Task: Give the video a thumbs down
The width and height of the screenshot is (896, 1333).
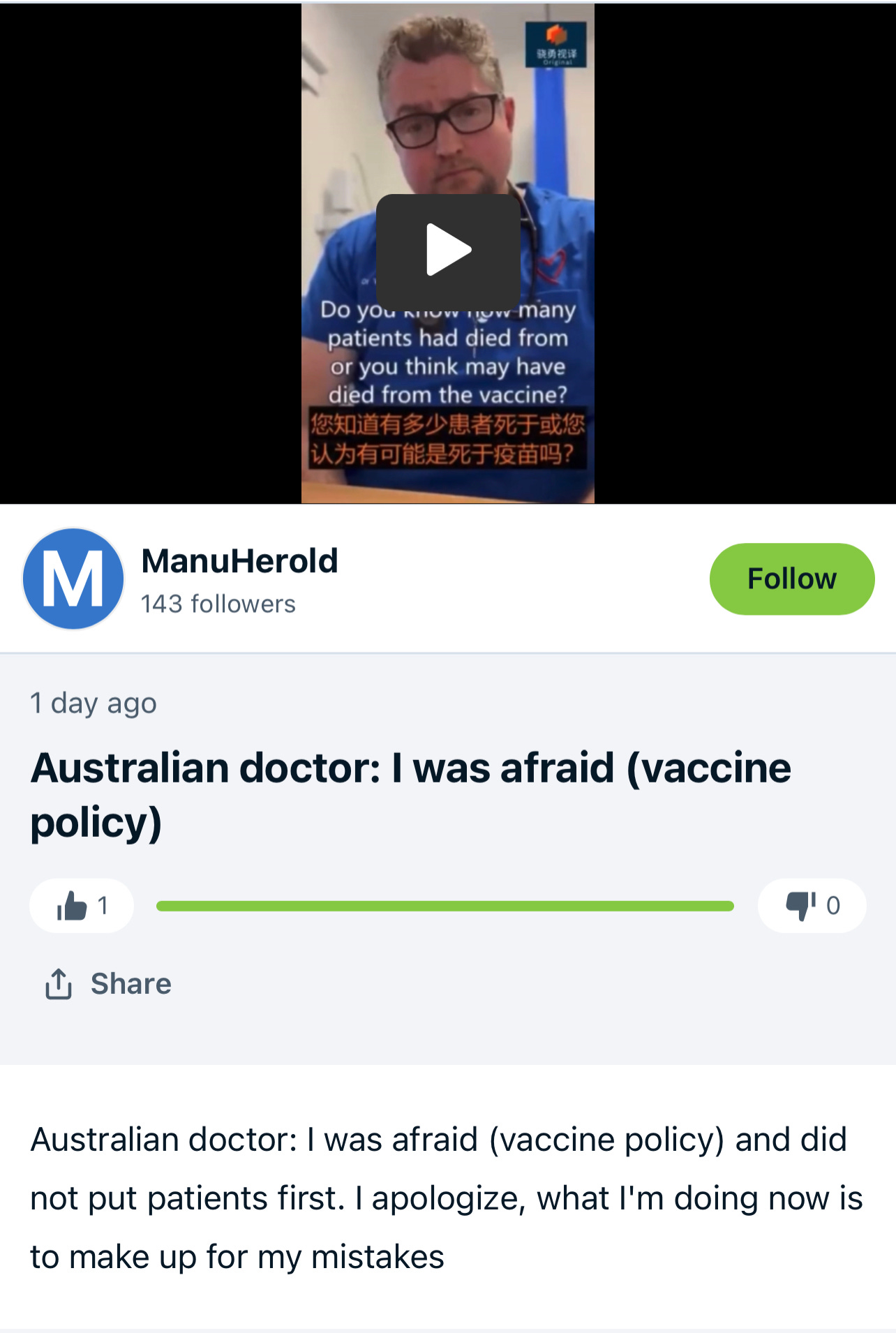Action: 812,906
